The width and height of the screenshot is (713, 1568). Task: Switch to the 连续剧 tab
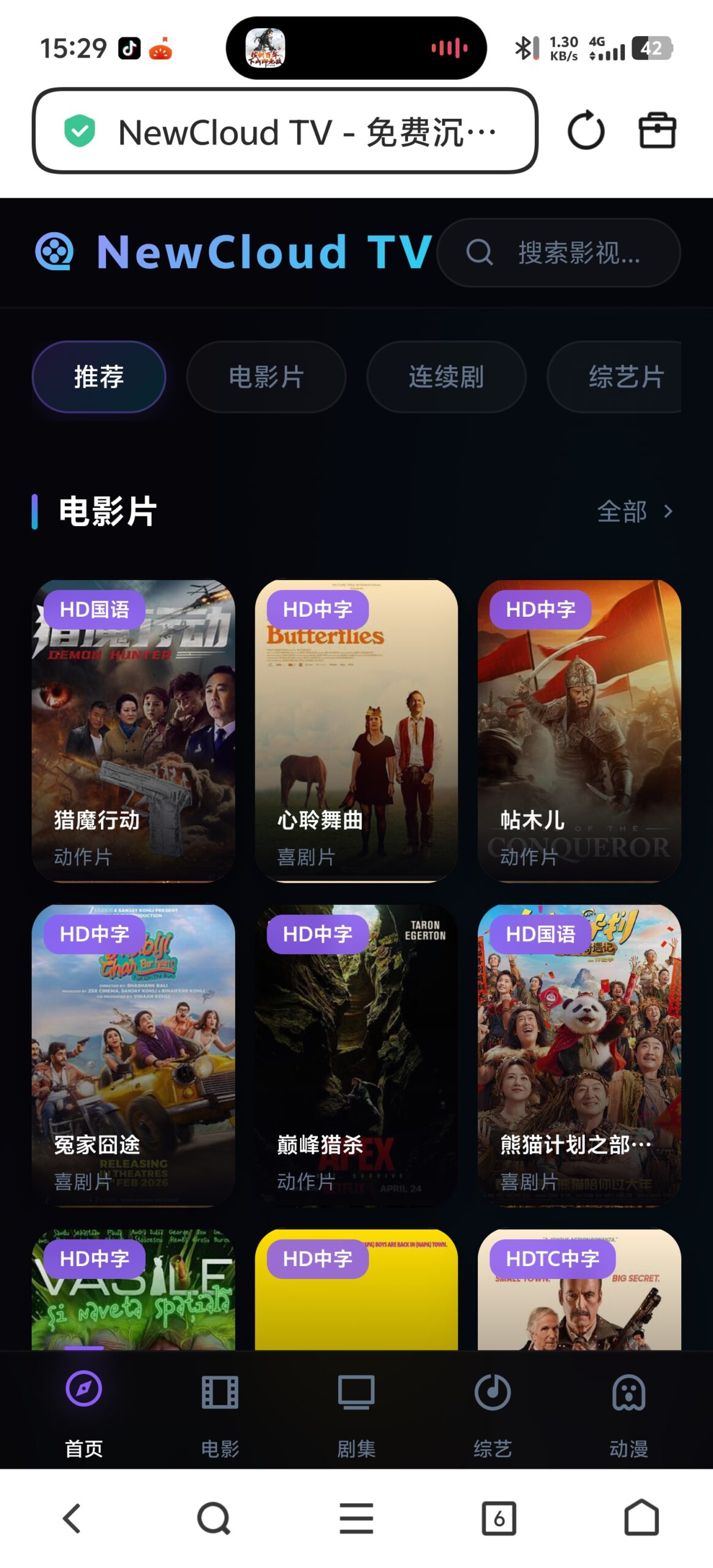446,377
